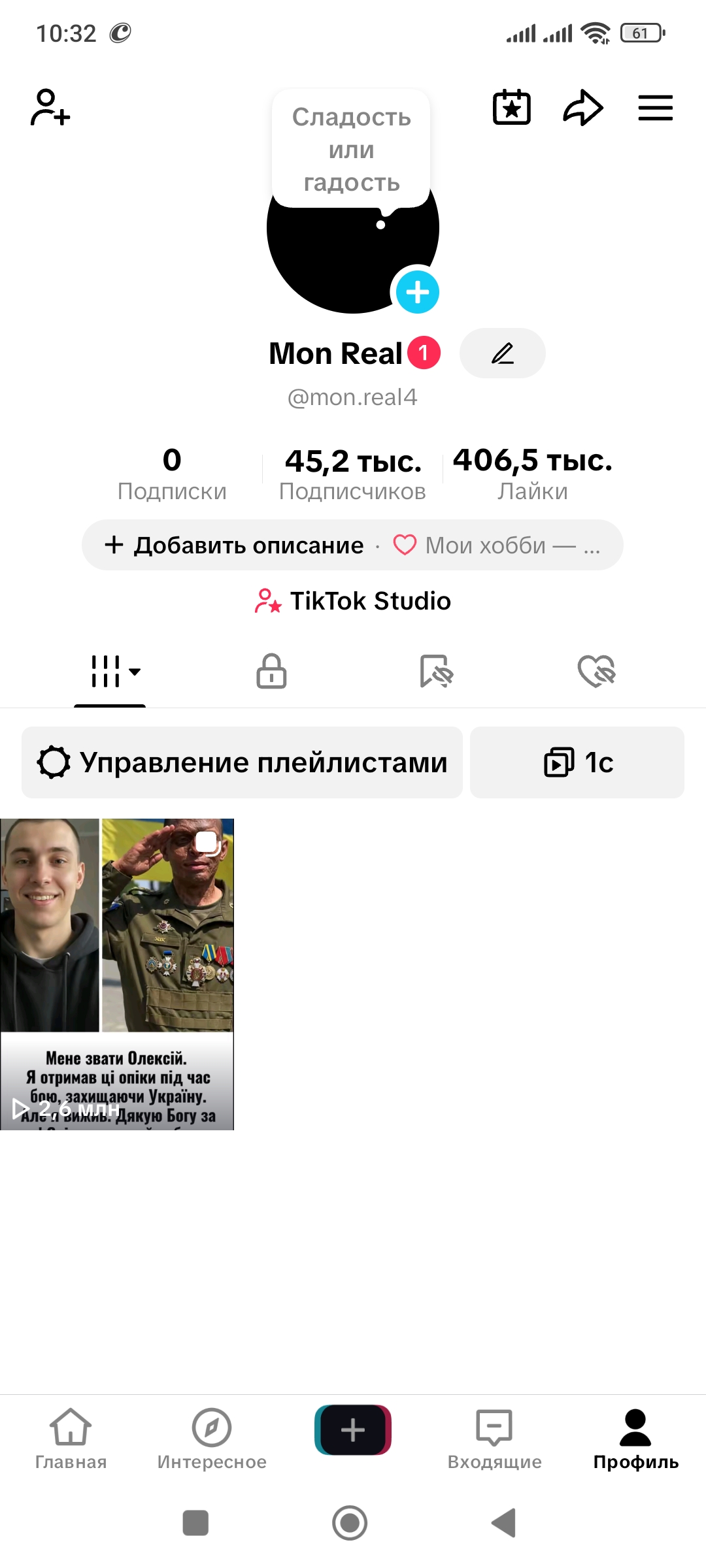This screenshot has height=1568, width=706.
Task: Tap Добавить описание to add bio
Action: click(235, 545)
